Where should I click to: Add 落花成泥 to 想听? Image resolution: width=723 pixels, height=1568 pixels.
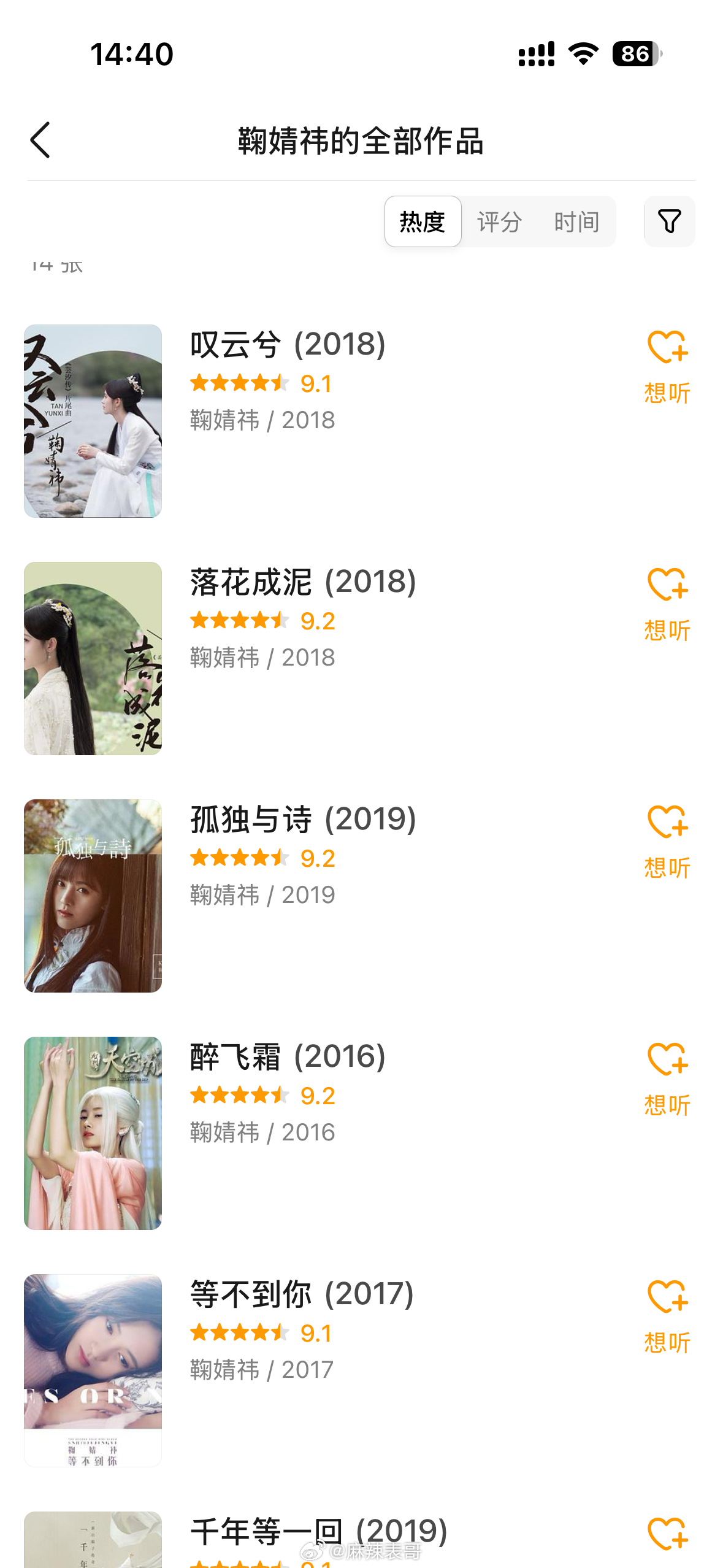pyautogui.click(x=667, y=604)
